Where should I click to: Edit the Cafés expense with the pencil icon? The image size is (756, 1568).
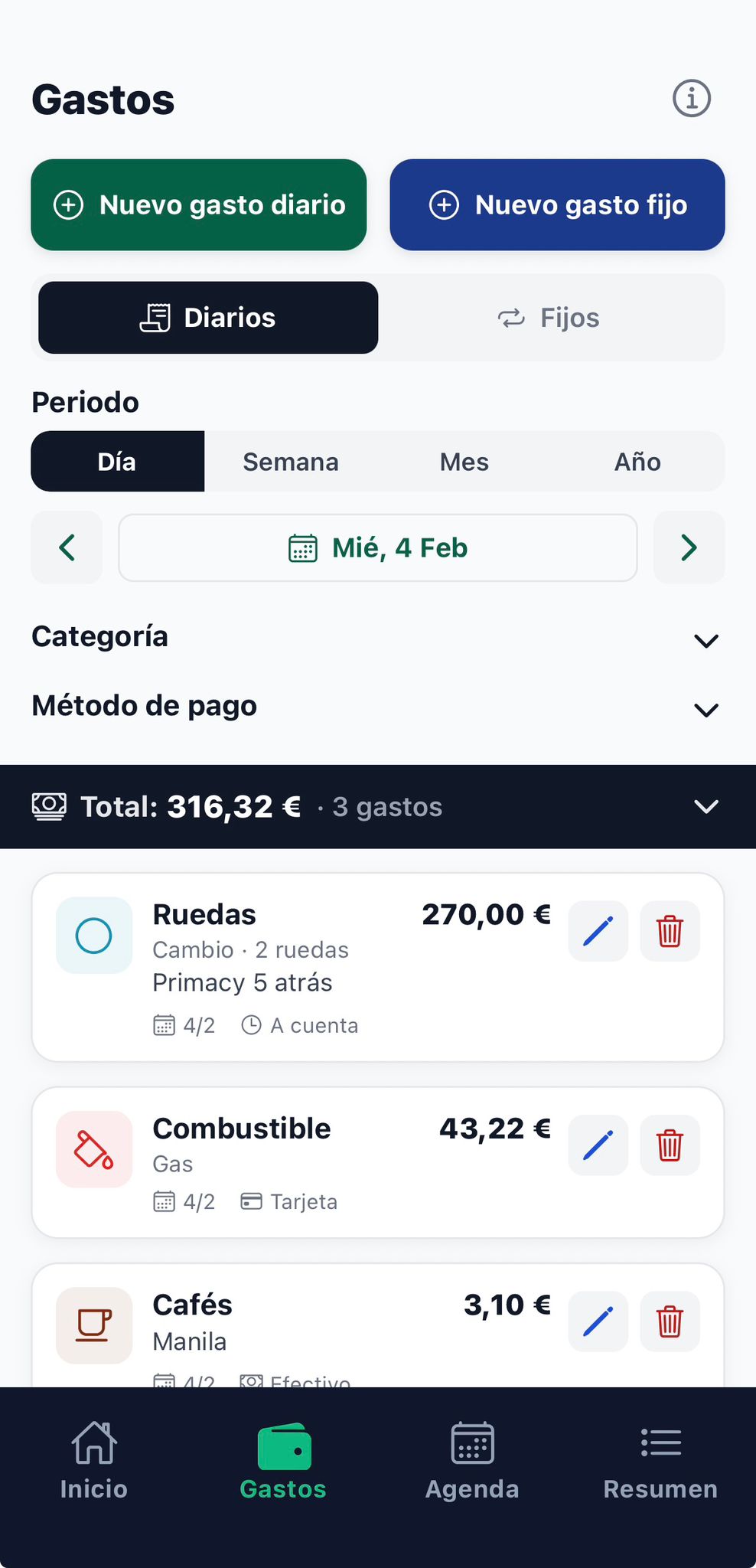[598, 1321]
